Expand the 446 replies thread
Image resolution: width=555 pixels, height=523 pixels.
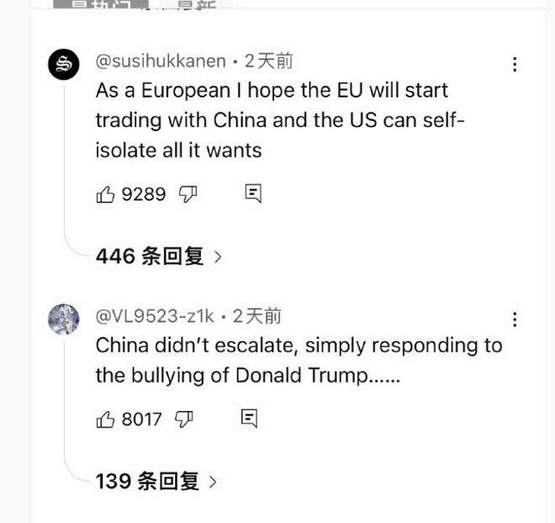tap(159, 256)
